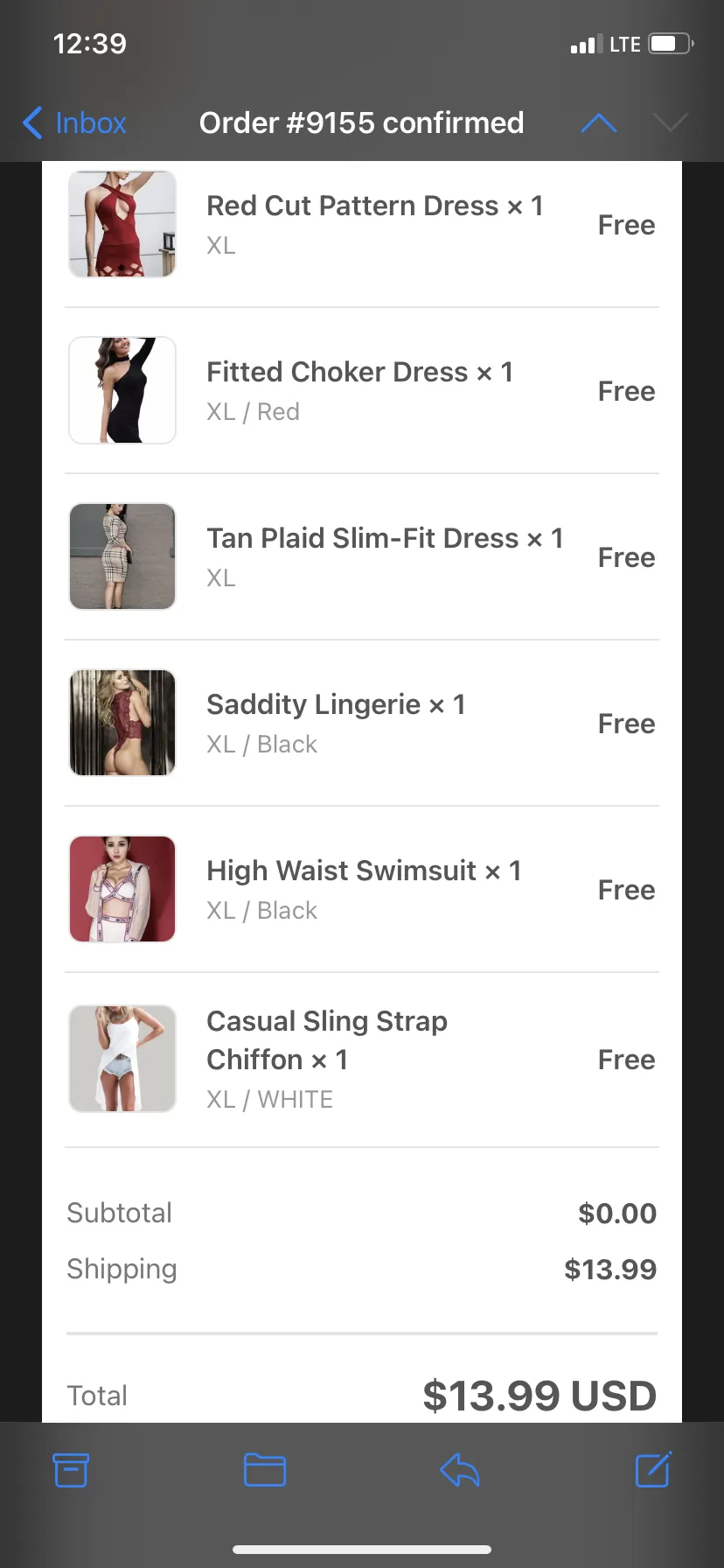Go back to the Inbox
This screenshot has width=724, height=1568.
click(74, 123)
